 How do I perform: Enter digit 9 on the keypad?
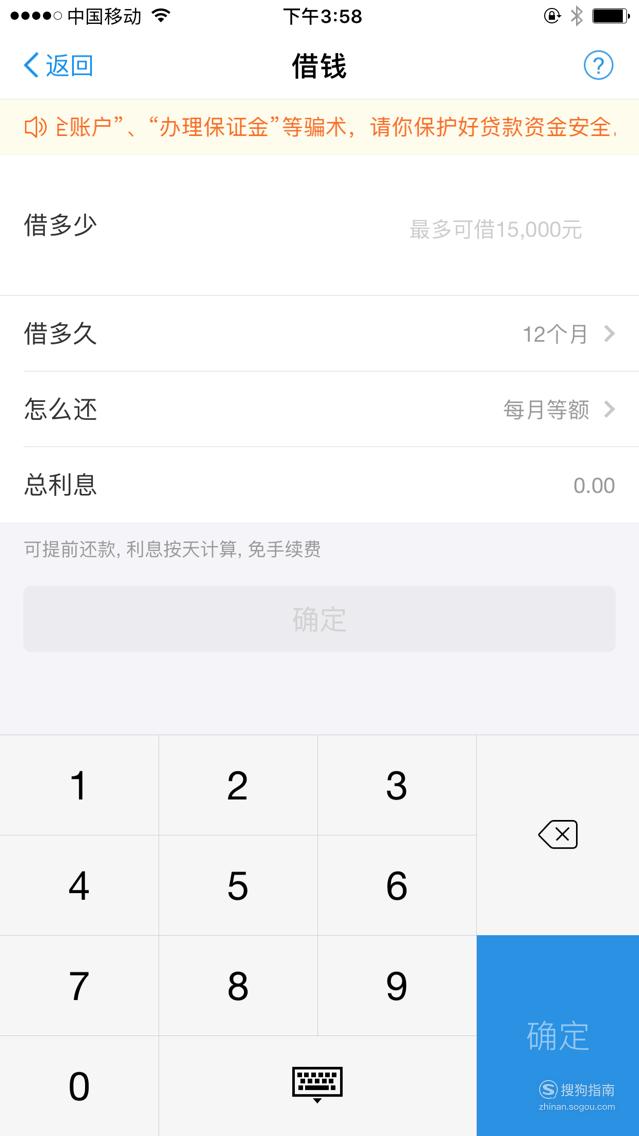coord(396,986)
